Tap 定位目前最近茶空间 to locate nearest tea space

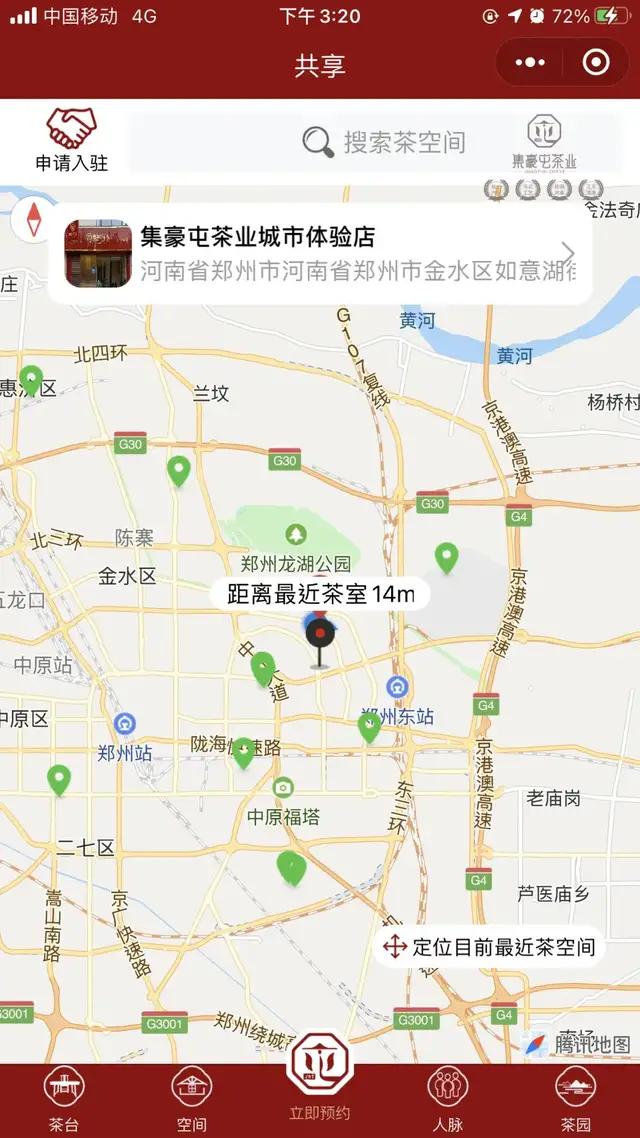[x=489, y=946]
